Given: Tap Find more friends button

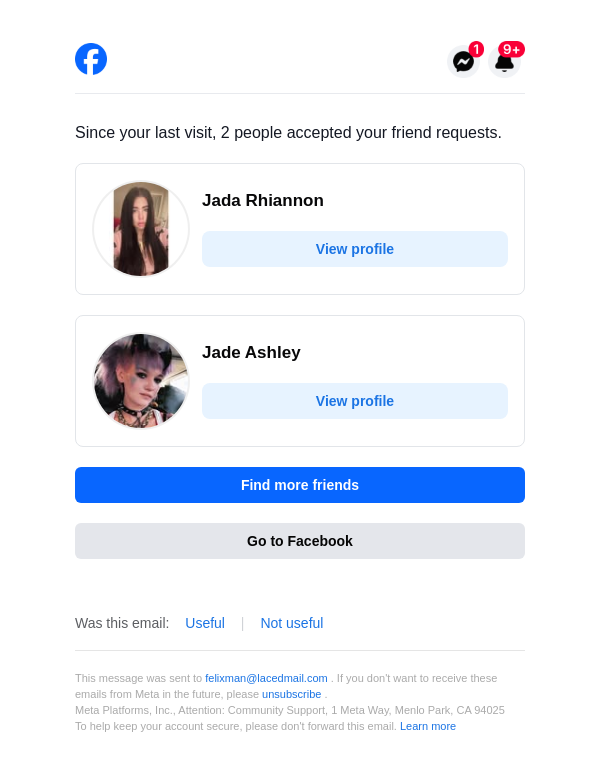Looking at the screenshot, I should tap(299, 485).
